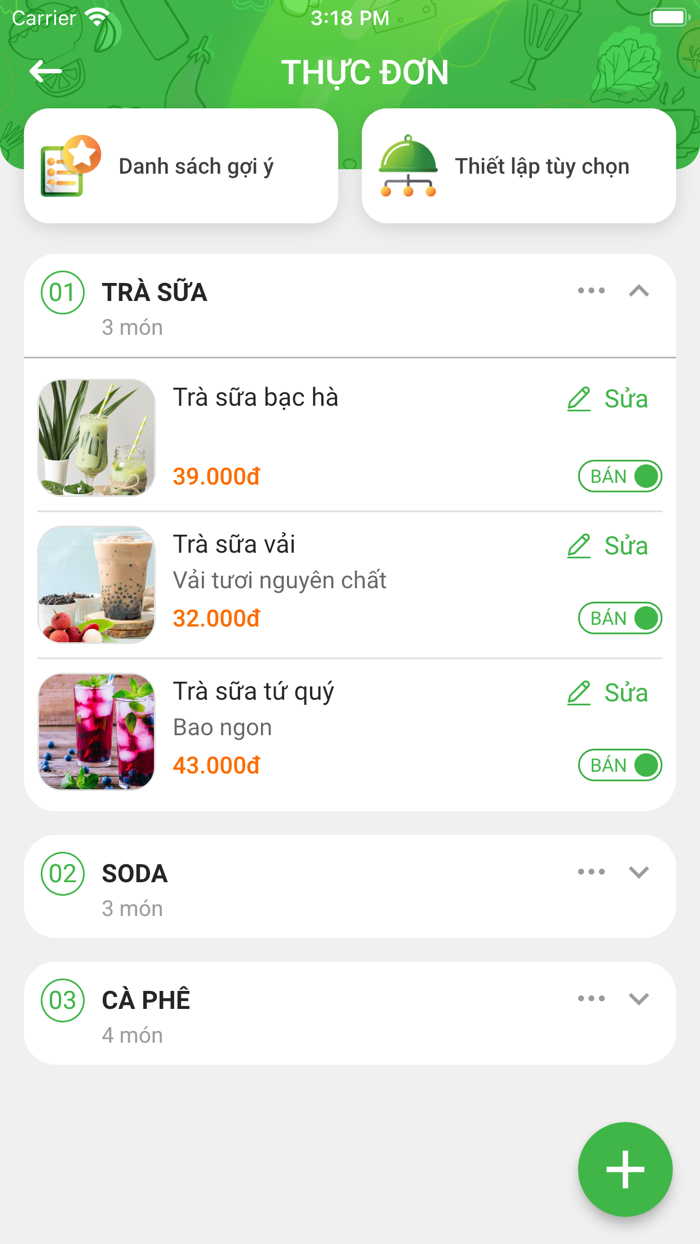Collapse the TRÀ SỮA category
700x1244 pixels.
tap(639, 291)
